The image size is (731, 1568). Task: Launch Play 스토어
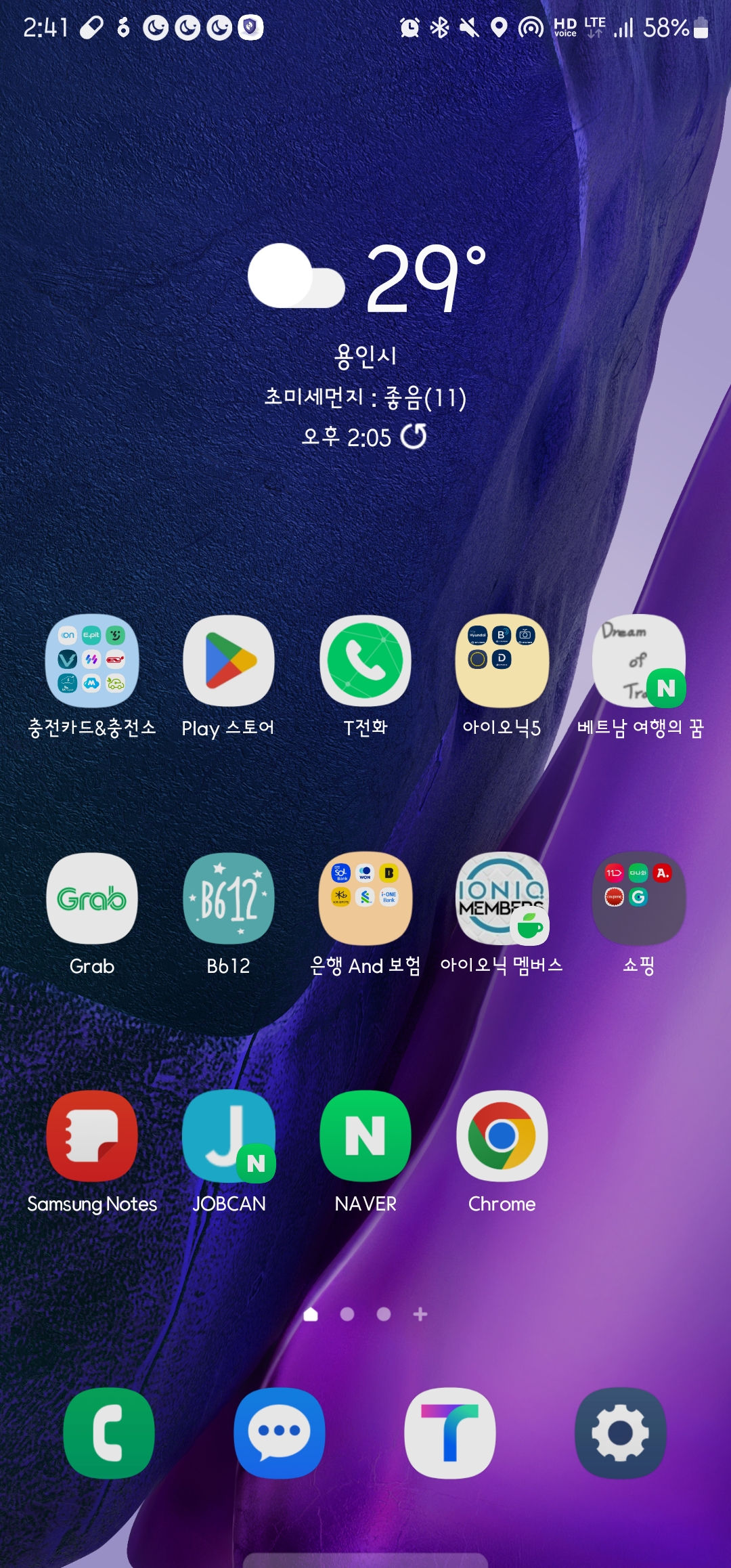[229, 661]
